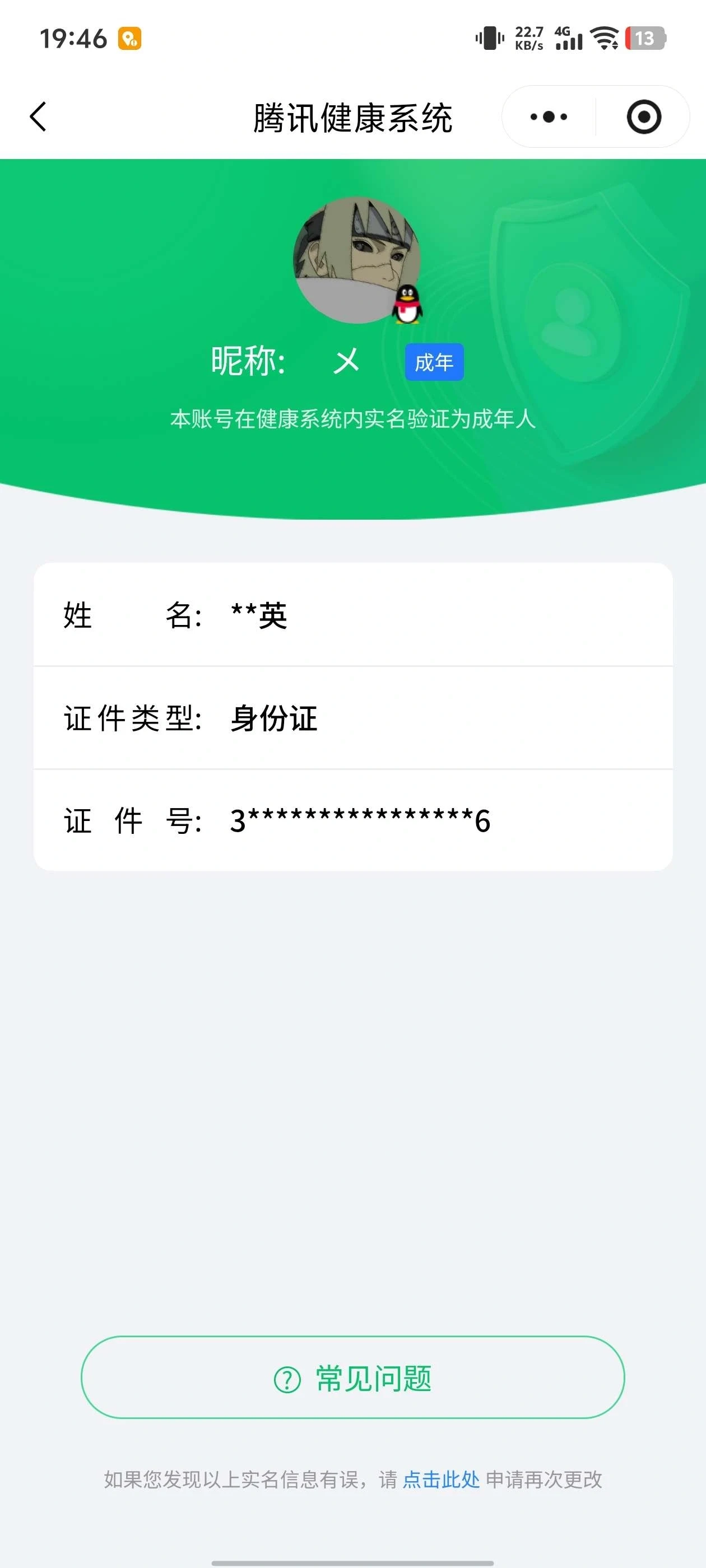Tap the adult verification notice text
The image size is (706, 1568).
coord(352,419)
